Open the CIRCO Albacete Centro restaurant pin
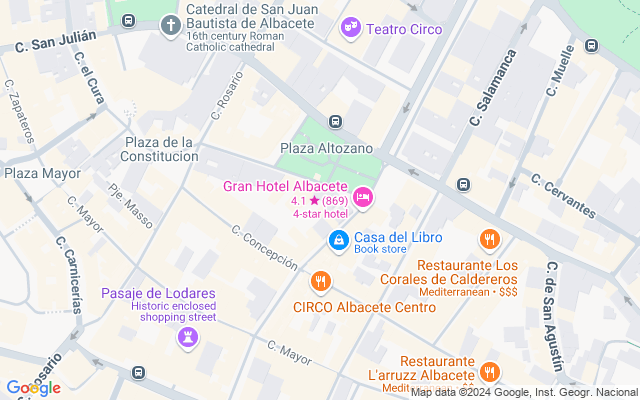The width and height of the screenshot is (640, 400). click(321, 282)
